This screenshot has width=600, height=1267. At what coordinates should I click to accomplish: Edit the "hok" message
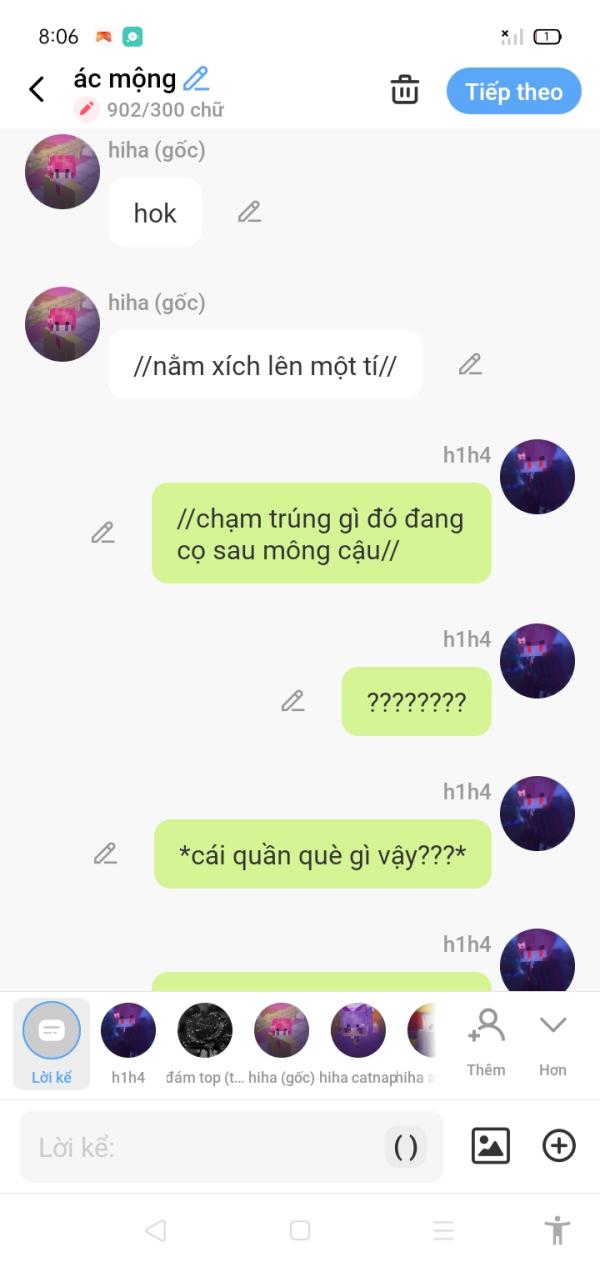click(x=249, y=212)
